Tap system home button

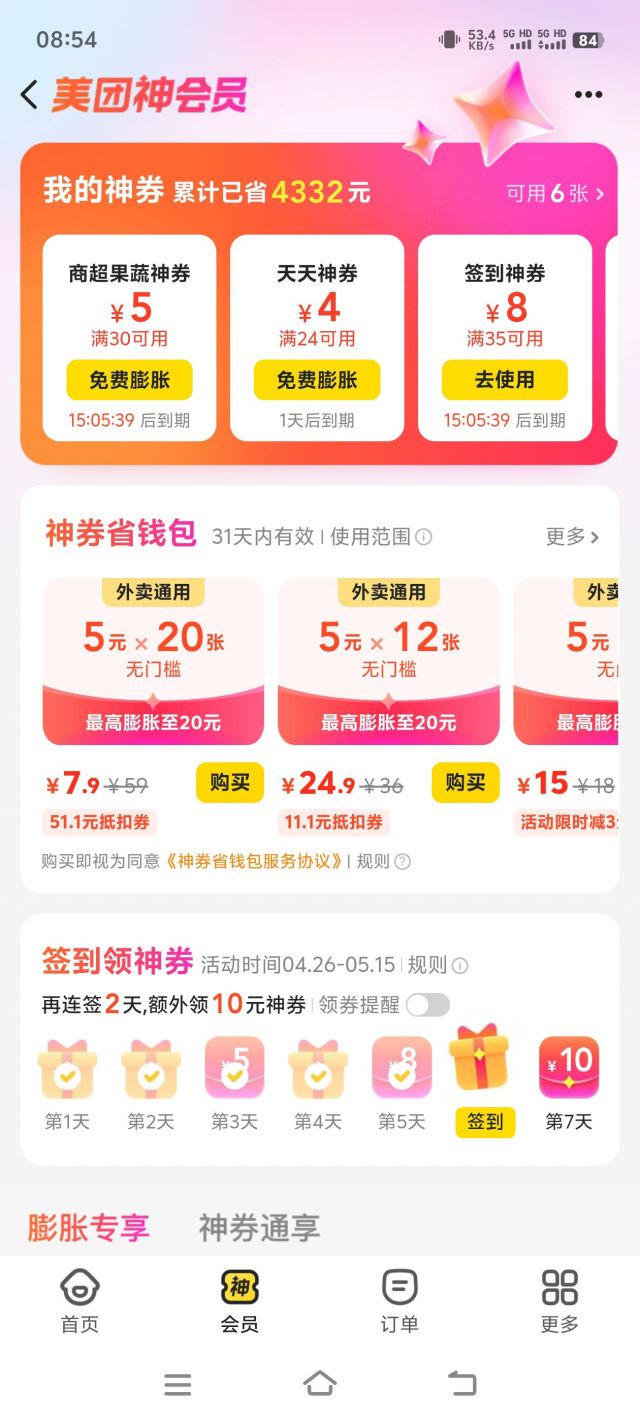click(x=319, y=1384)
